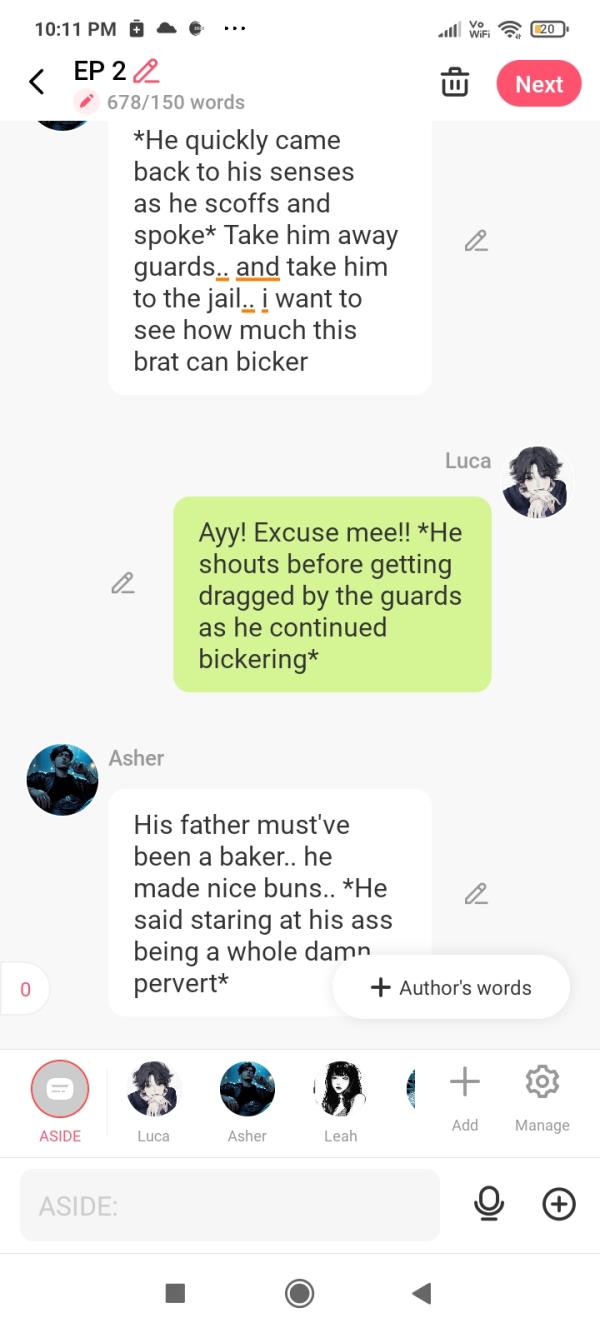Edit Luca's 'Ayy! Excuse mee!!' message
This screenshot has width=600, height=1333.
[123, 583]
